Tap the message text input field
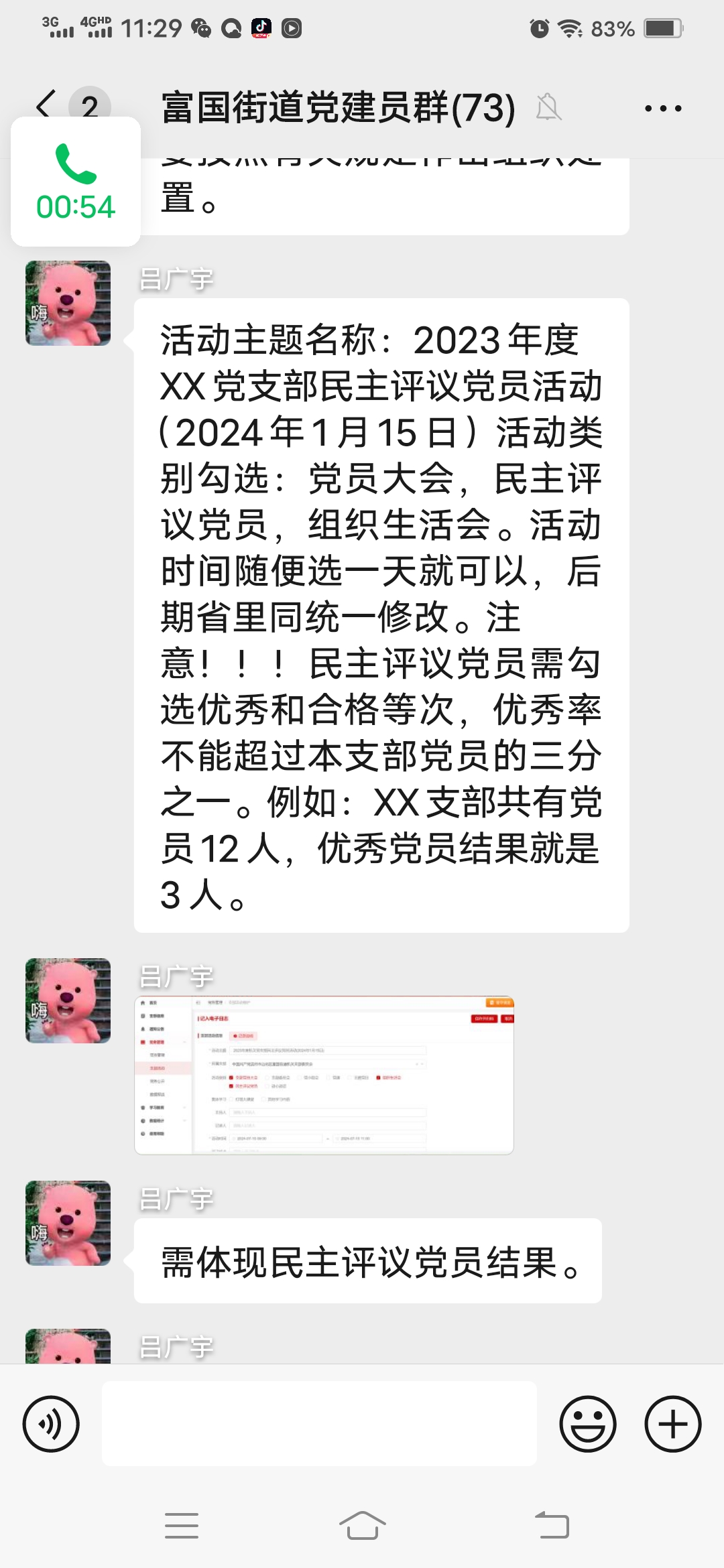This screenshot has width=724, height=1568. click(x=319, y=1424)
